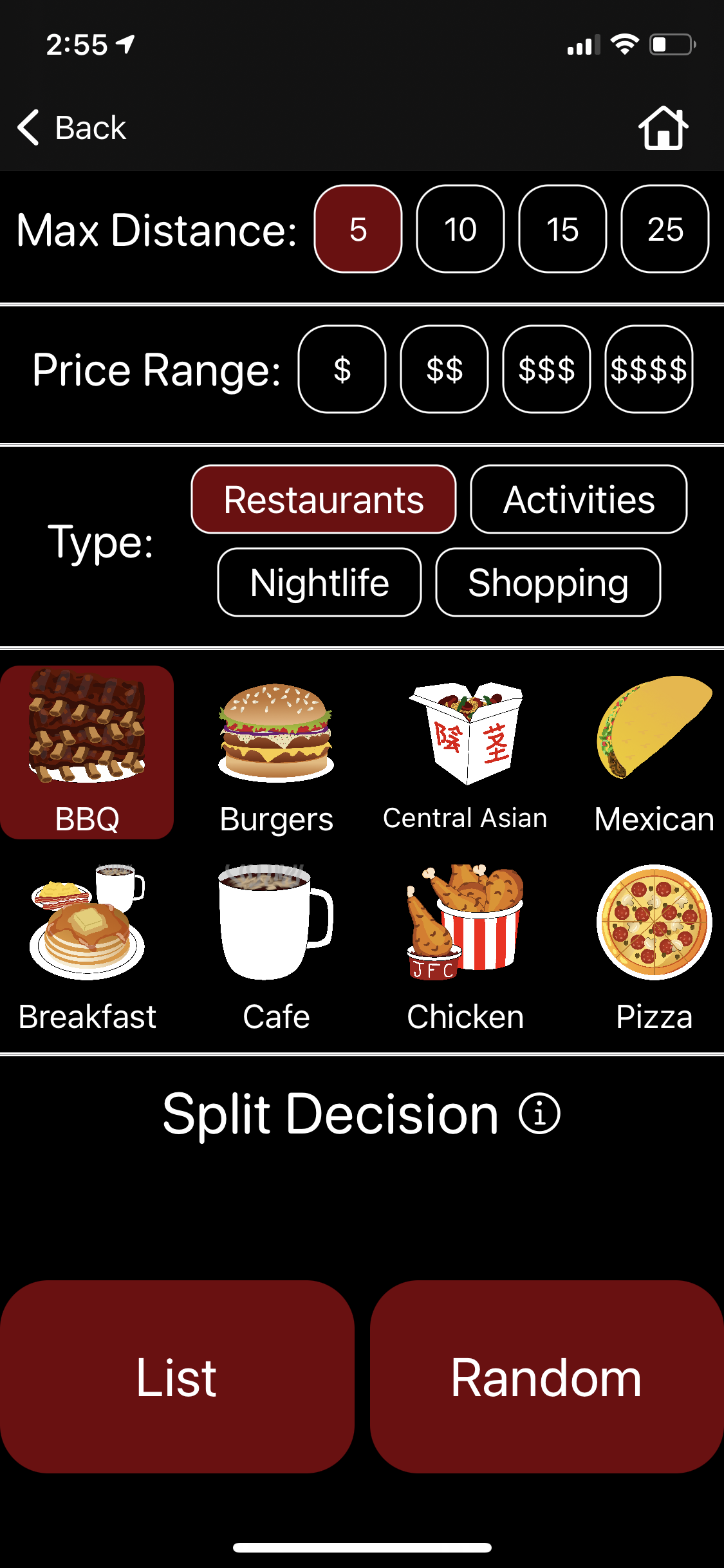Pick the $$$ price range
The image size is (724, 1568).
546,369
